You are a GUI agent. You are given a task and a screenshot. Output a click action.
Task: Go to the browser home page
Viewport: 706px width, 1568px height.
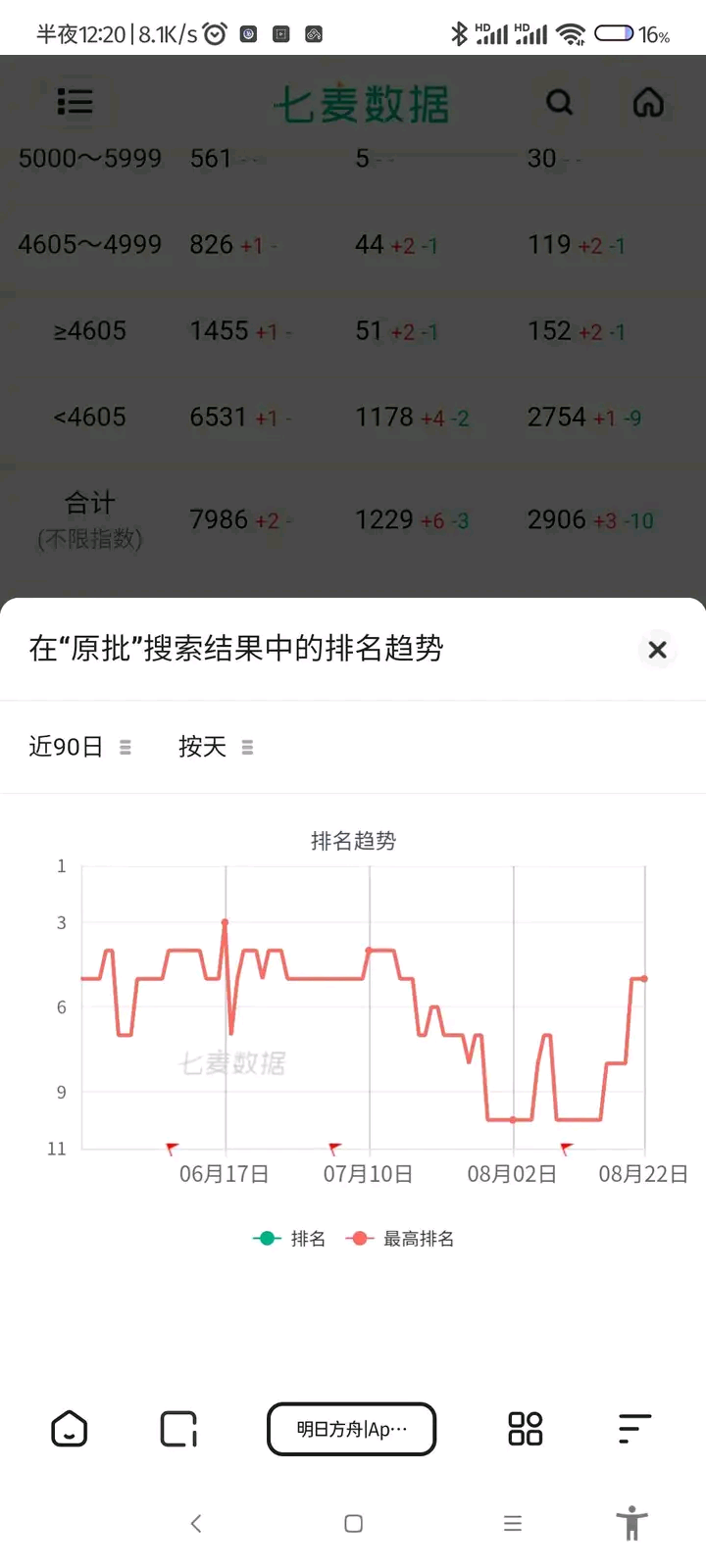(69, 1429)
